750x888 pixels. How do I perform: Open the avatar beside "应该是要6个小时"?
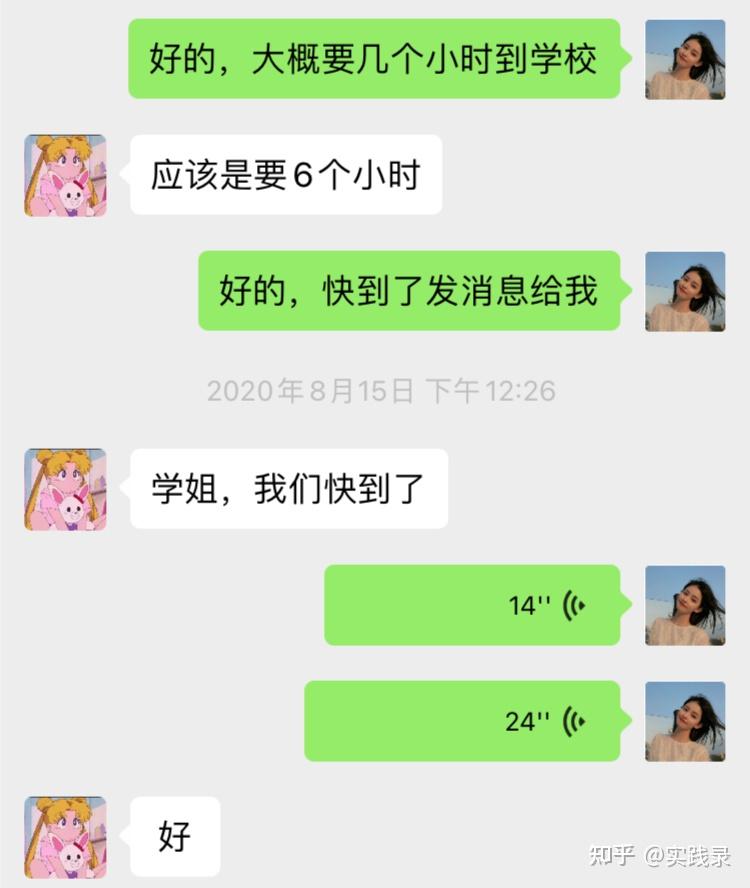[x=65, y=176]
